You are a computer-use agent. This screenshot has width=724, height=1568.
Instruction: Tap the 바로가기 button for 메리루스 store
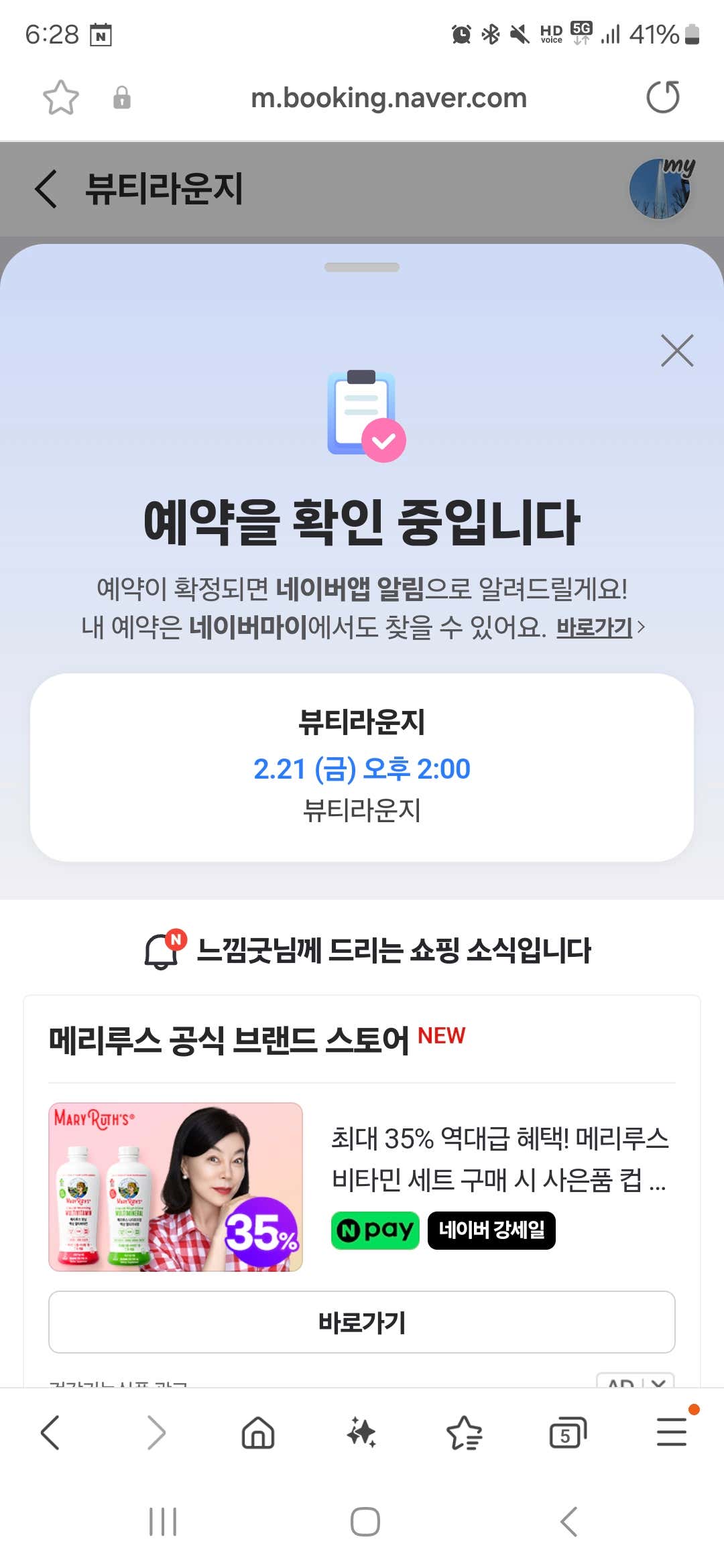click(x=362, y=1322)
